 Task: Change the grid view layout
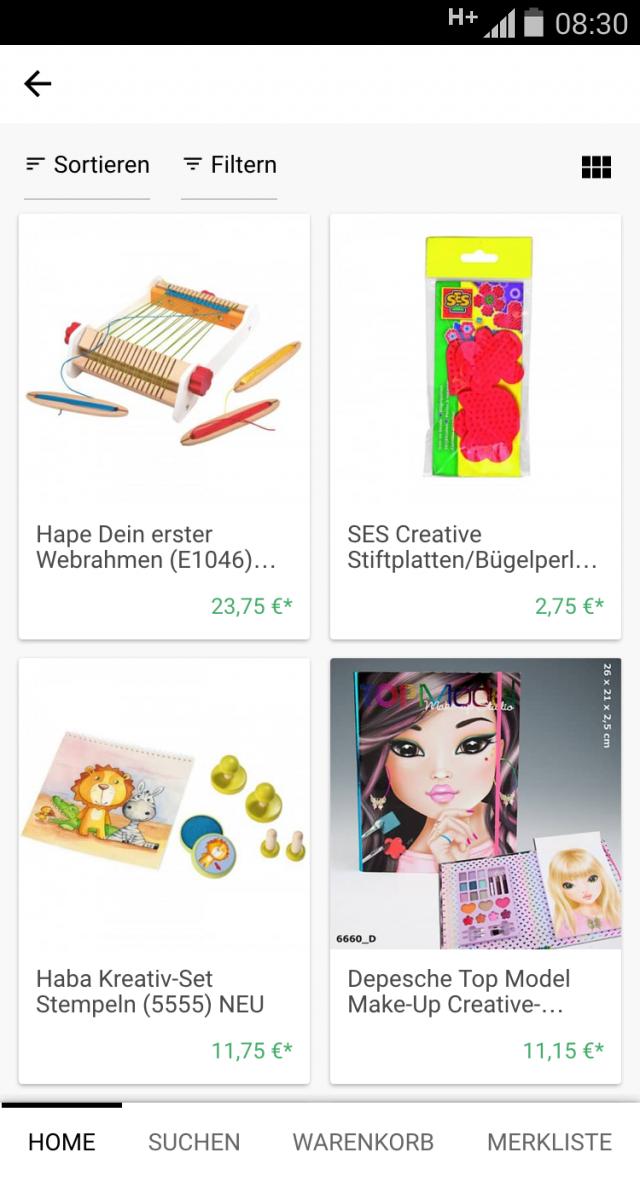click(596, 167)
